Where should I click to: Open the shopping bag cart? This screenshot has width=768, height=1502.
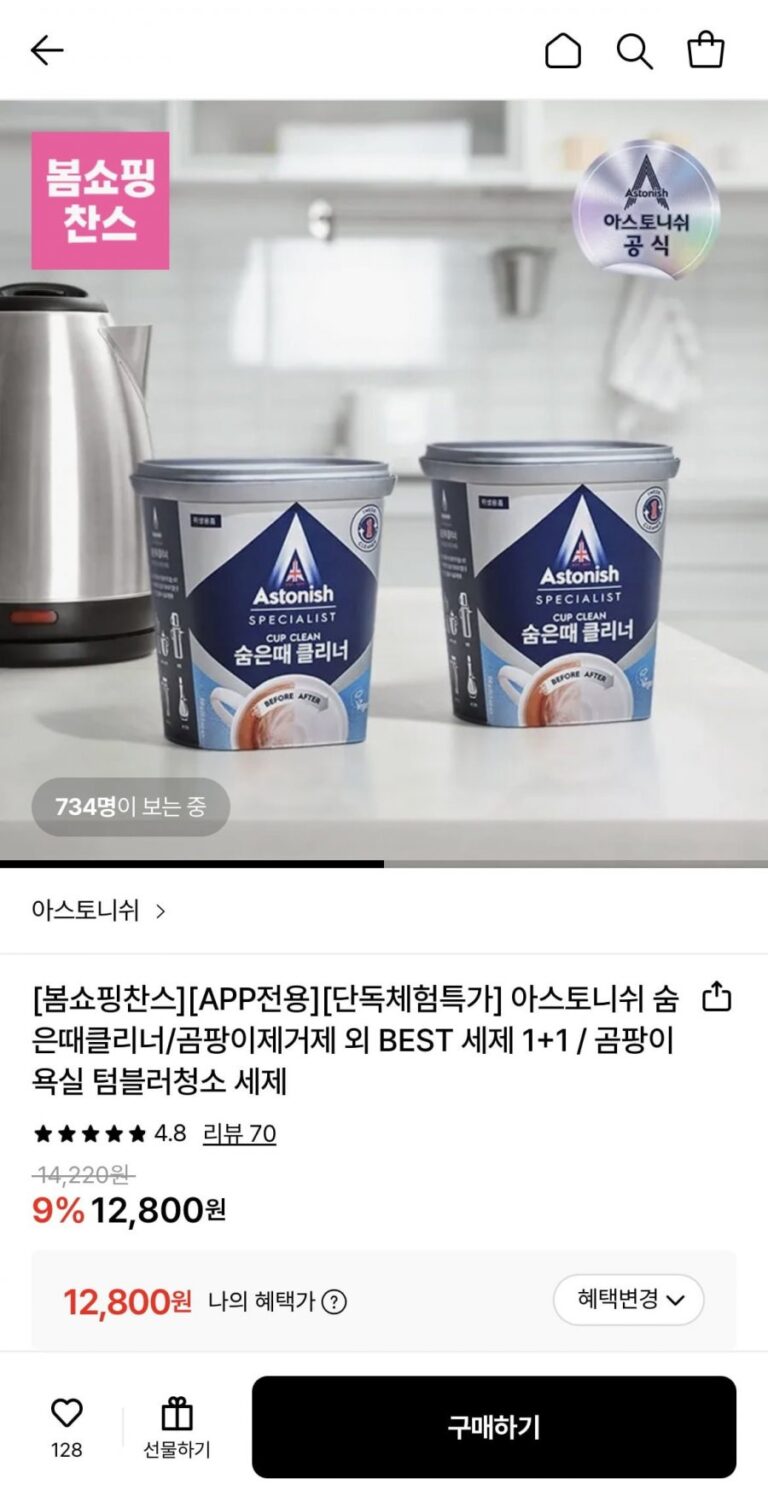pyautogui.click(x=706, y=51)
